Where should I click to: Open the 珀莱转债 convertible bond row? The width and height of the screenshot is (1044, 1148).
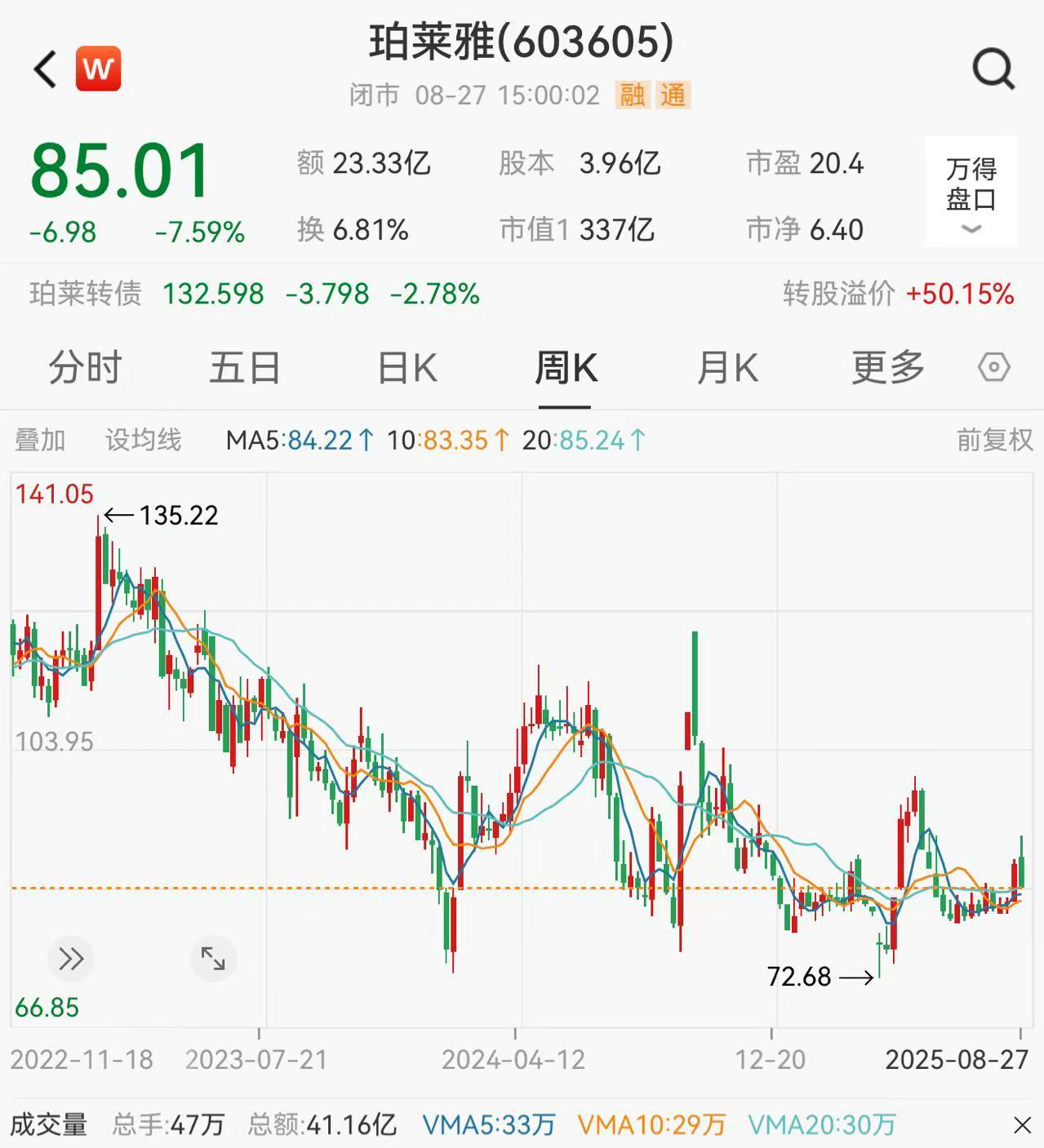[x=522, y=294]
